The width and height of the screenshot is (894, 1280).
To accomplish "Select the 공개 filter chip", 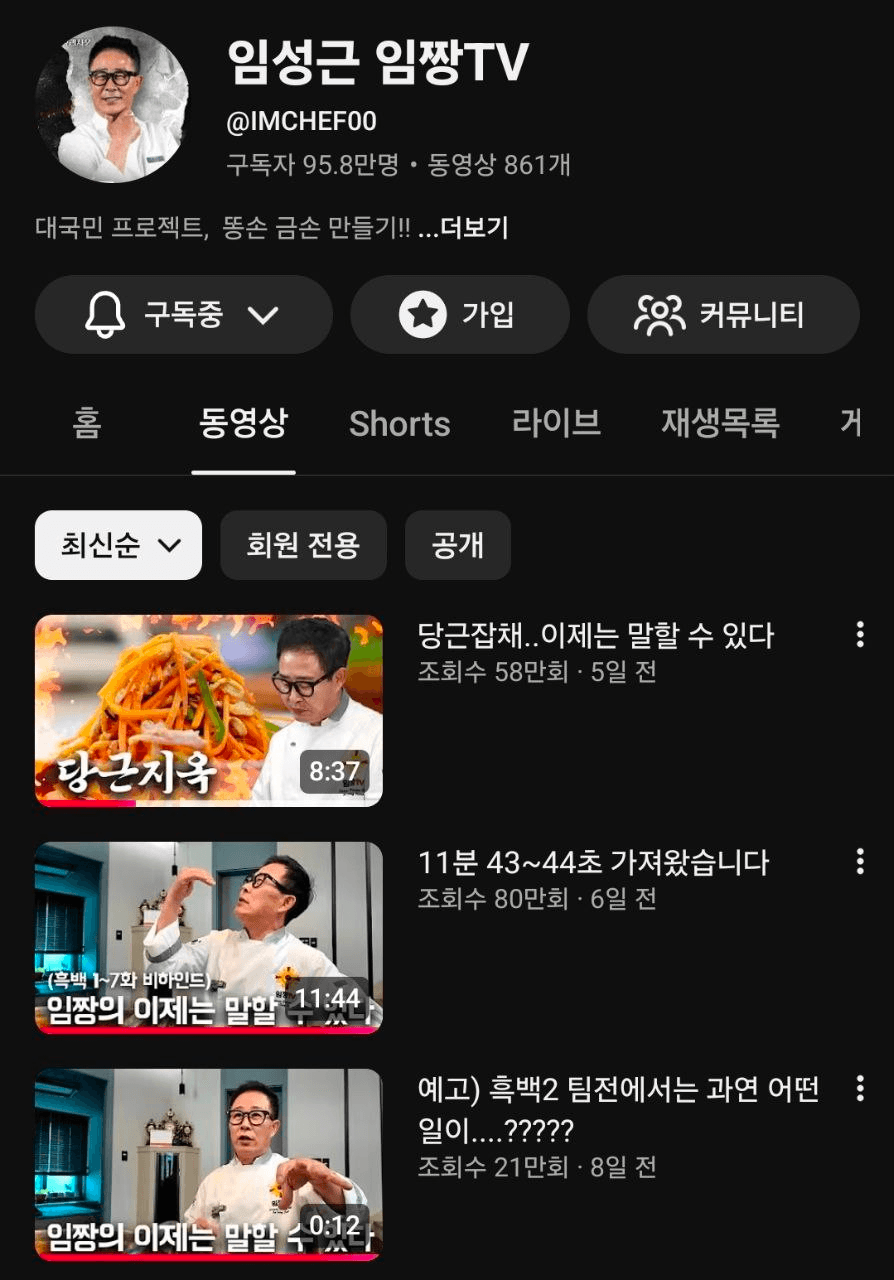I will tap(458, 545).
